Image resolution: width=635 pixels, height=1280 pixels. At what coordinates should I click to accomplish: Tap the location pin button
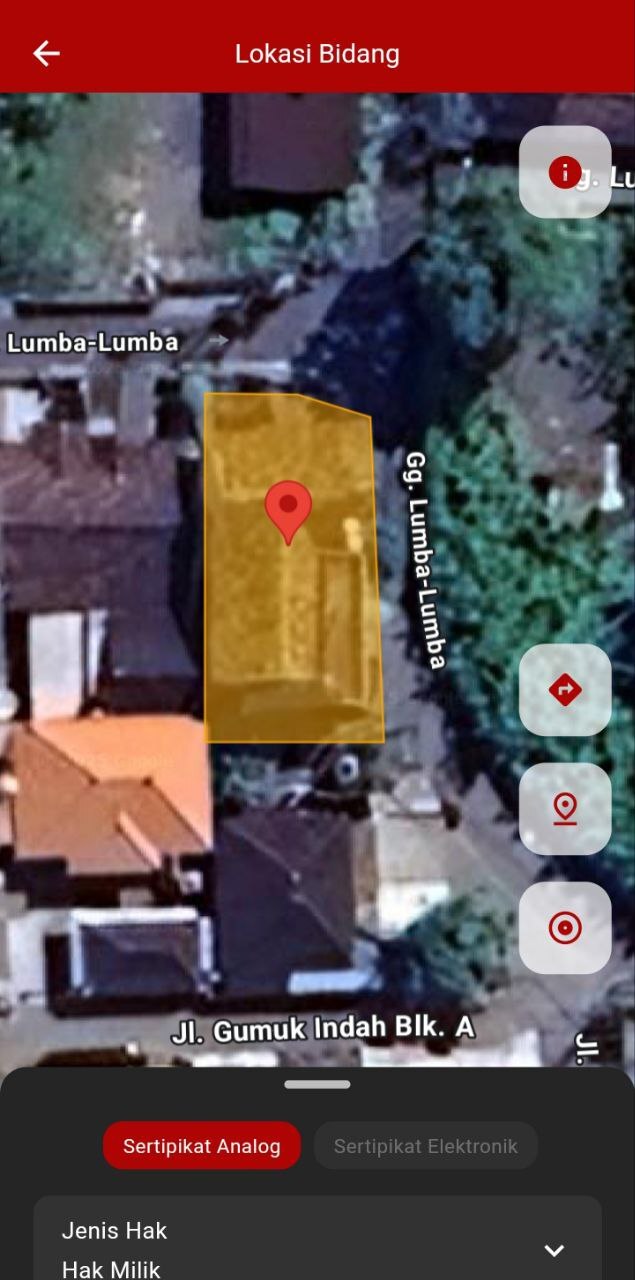(565, 808)
